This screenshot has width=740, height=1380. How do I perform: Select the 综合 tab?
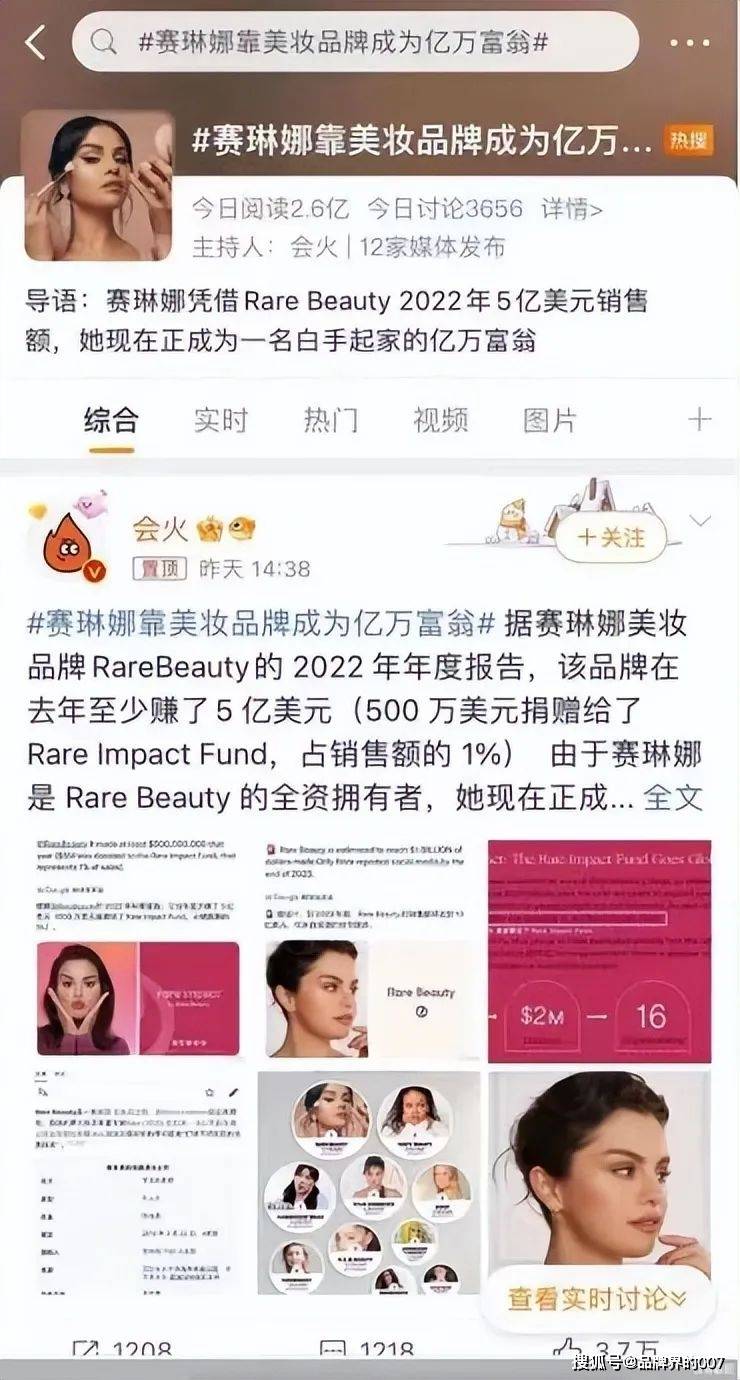coord(110,420)
